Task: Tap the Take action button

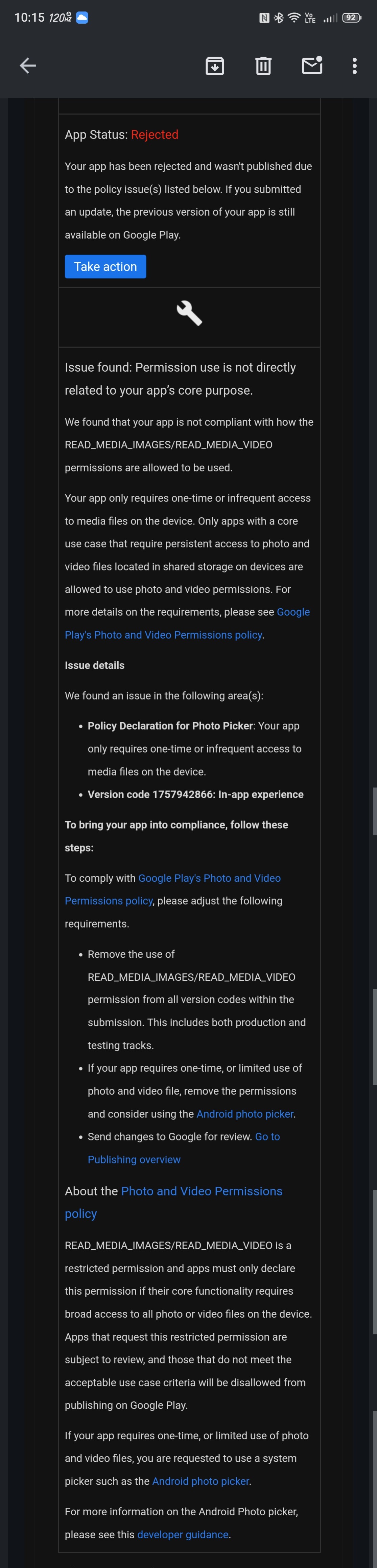Action: (105, 267)
